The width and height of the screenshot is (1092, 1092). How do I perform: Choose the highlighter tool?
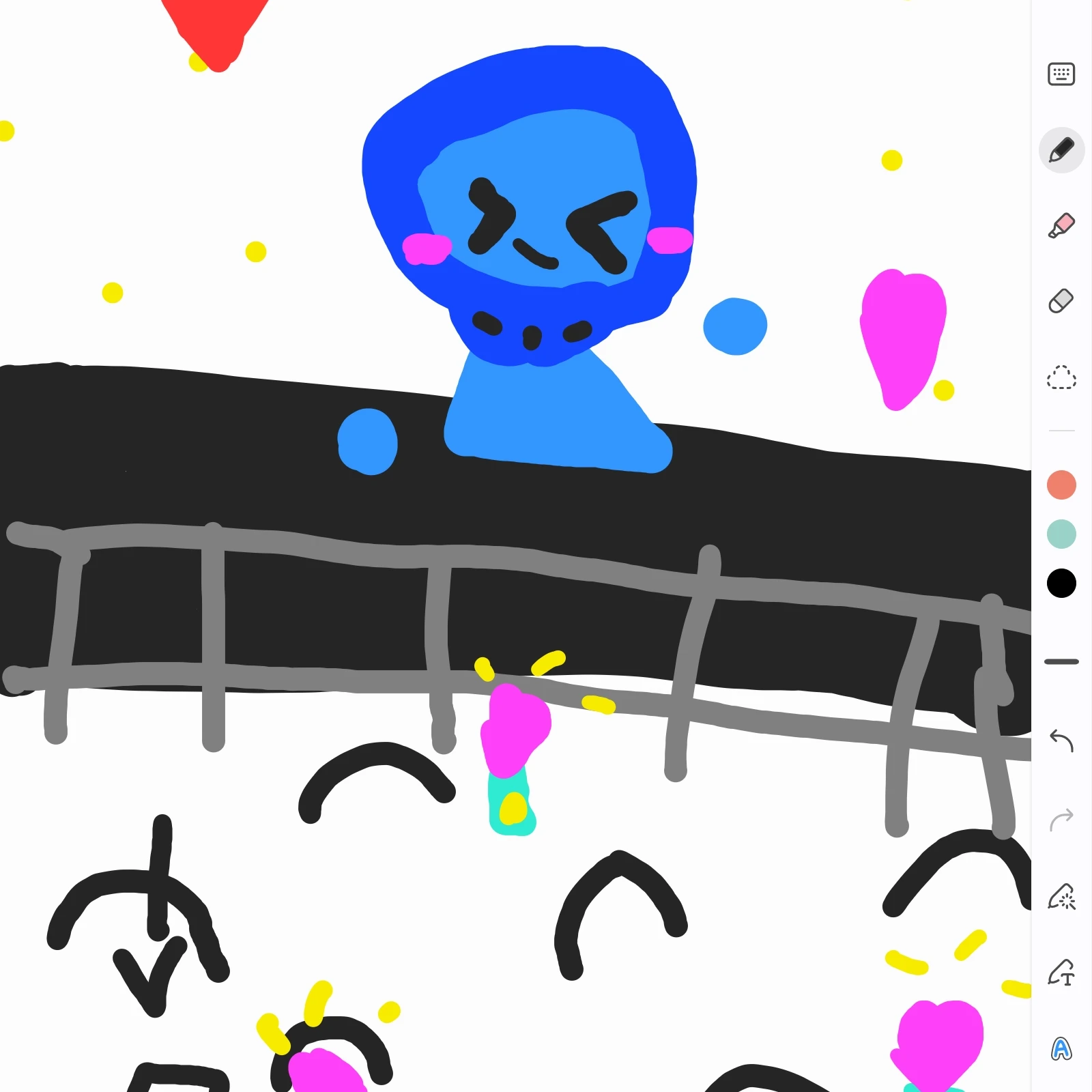pyautogui.click(x=1061, y=226)
